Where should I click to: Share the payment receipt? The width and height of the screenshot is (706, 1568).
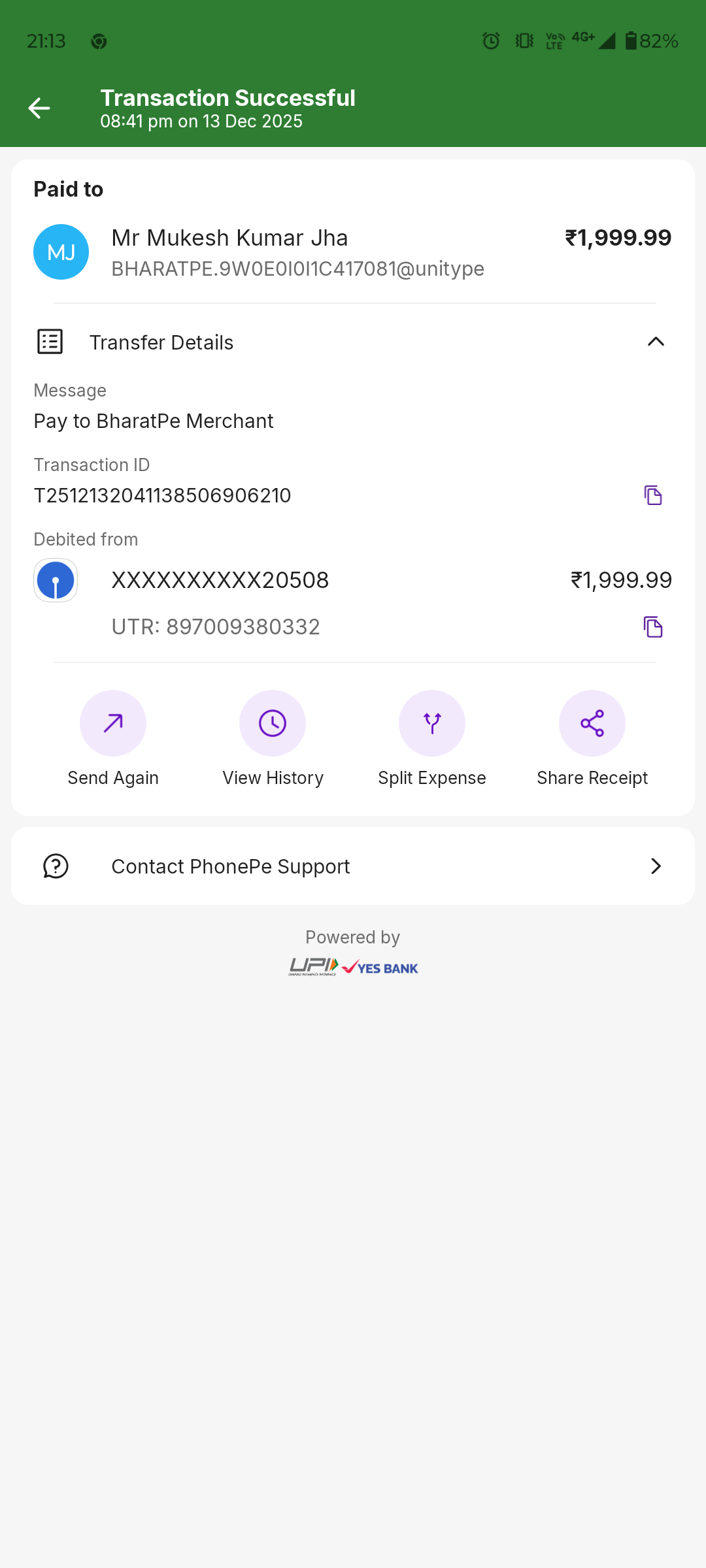pyautogui.click(x=592, y=723)
